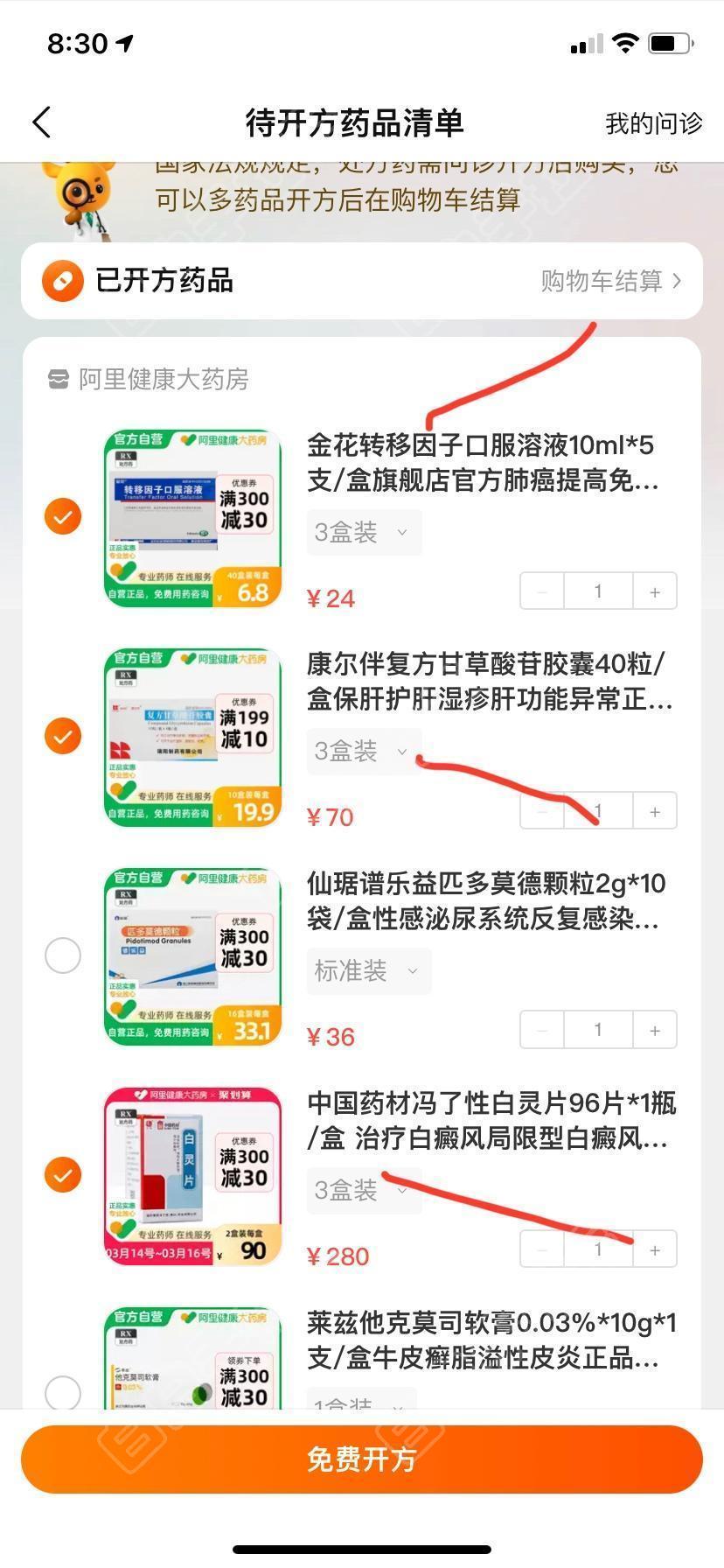
Task: Uncheck 康尔伴复方甘草酸苷胶囊 item
Action: pyautogui.click(x=63, y=736)
